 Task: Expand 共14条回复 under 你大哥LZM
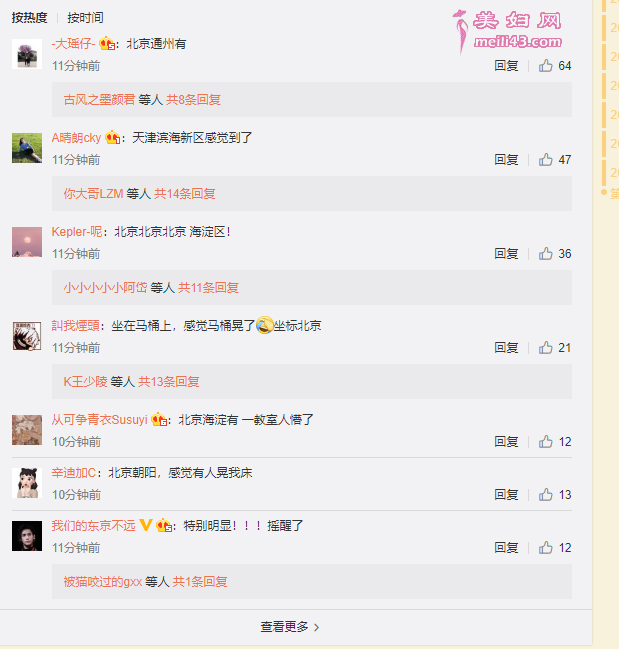click(x=190, y=194)
